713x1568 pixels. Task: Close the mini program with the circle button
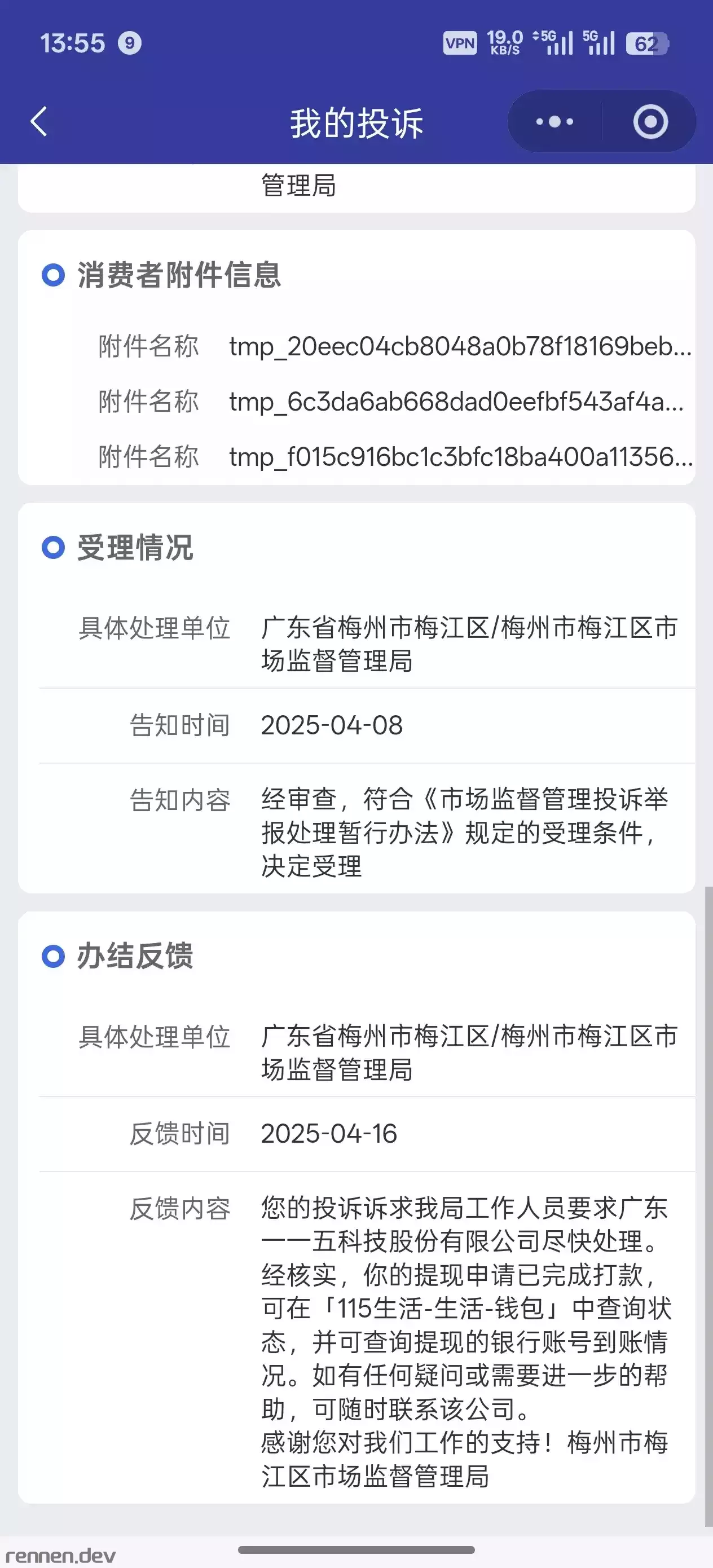650,122
